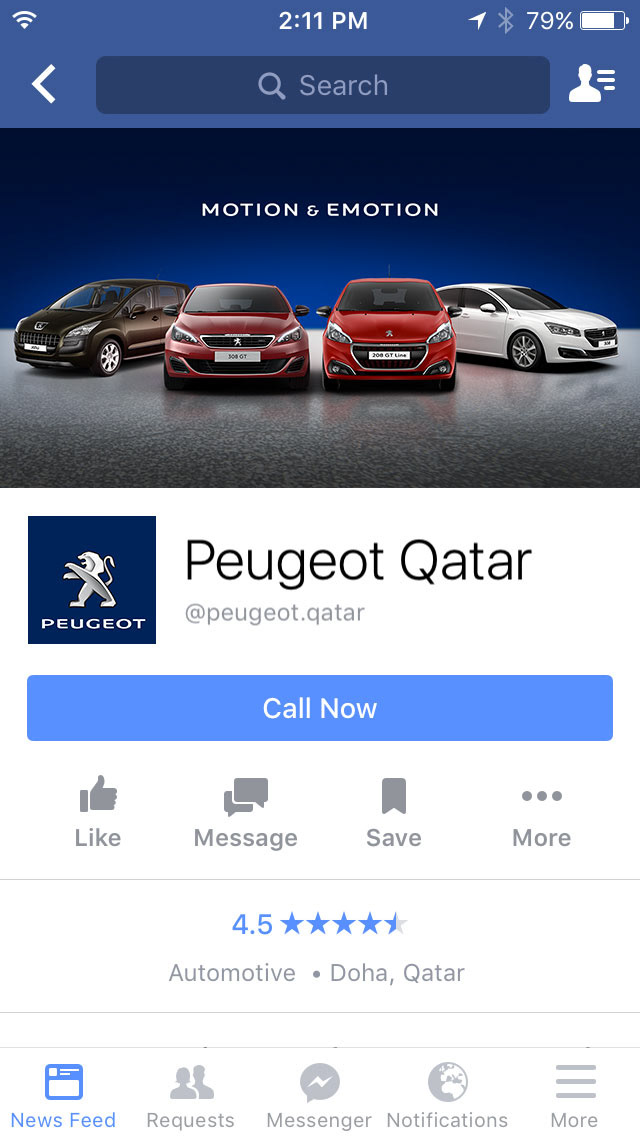Open the More options under Call Now
Viewport: 640px width, 1136px height.
tap(541, 813)
